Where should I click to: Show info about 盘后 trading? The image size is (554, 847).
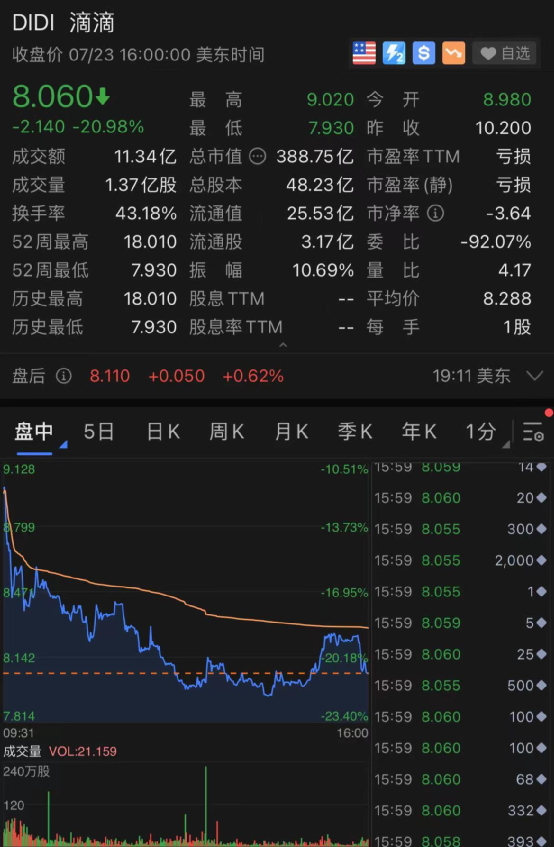click(64, 375)
